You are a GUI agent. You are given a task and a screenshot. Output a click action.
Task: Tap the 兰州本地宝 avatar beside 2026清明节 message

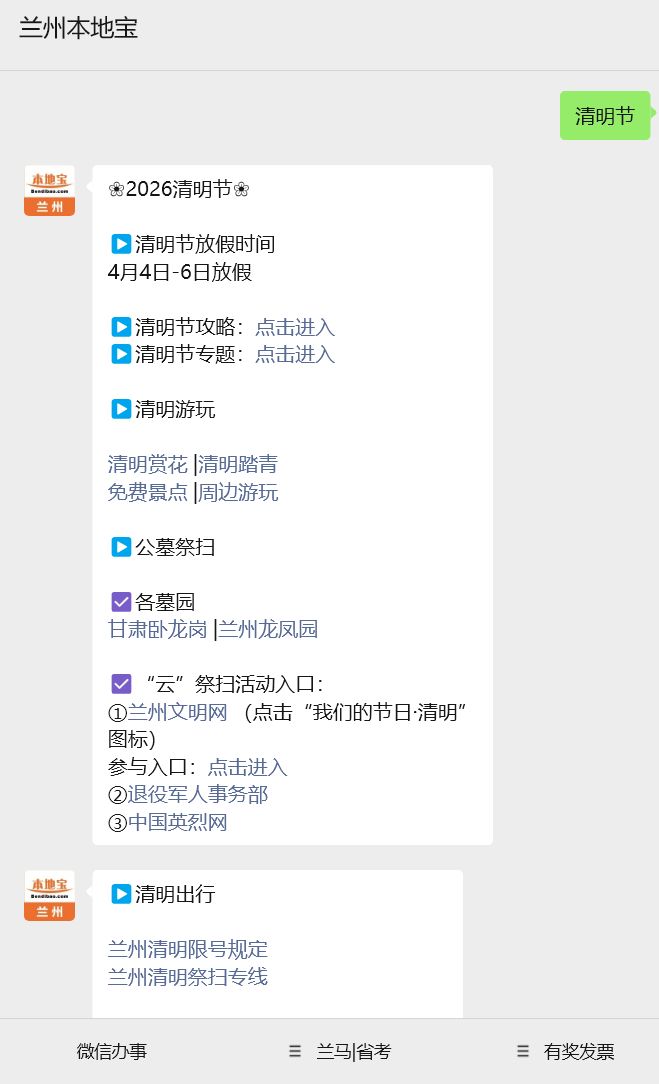click(49, 191)
